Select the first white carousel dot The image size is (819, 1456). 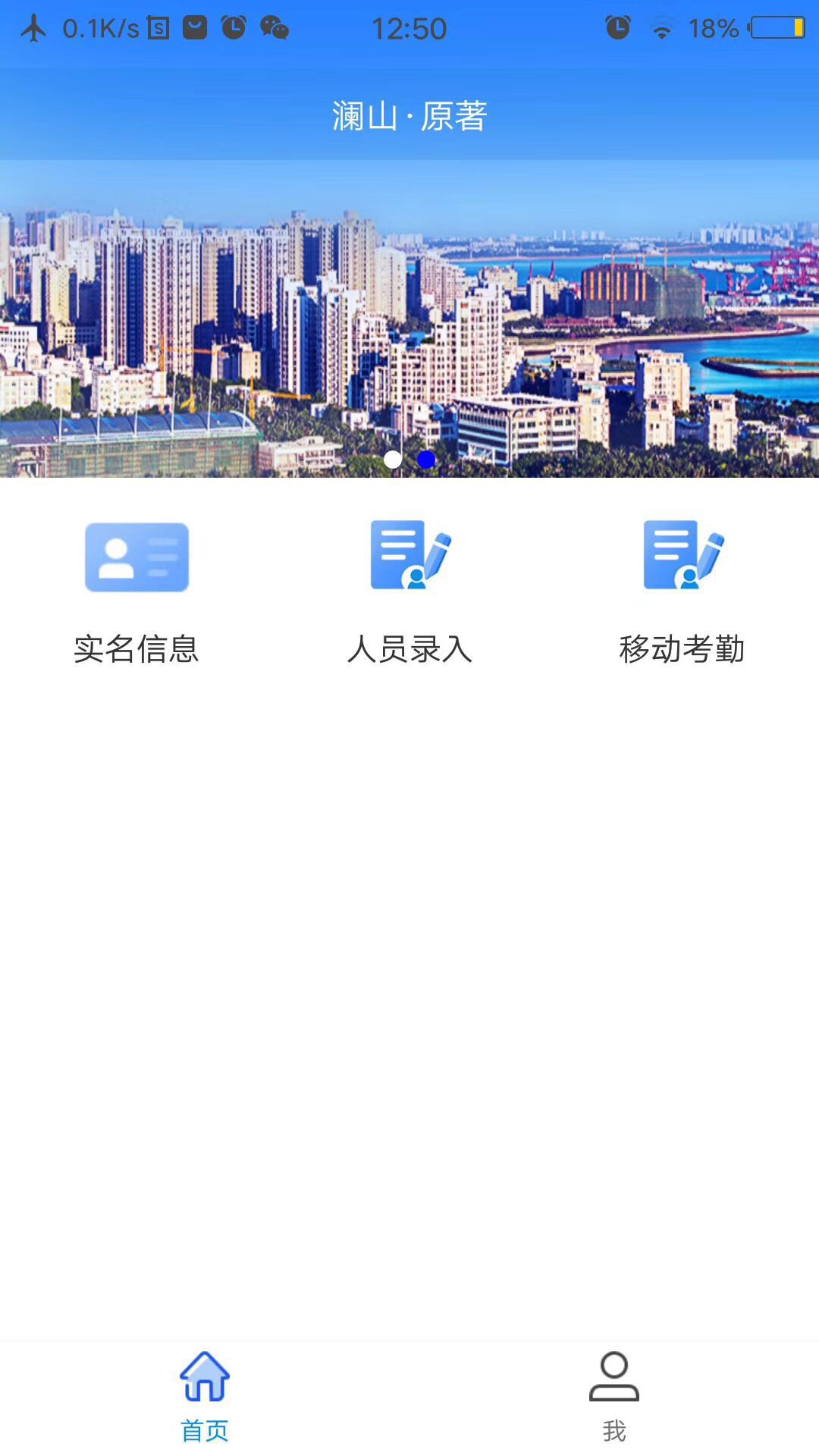[x=394, y=460]
